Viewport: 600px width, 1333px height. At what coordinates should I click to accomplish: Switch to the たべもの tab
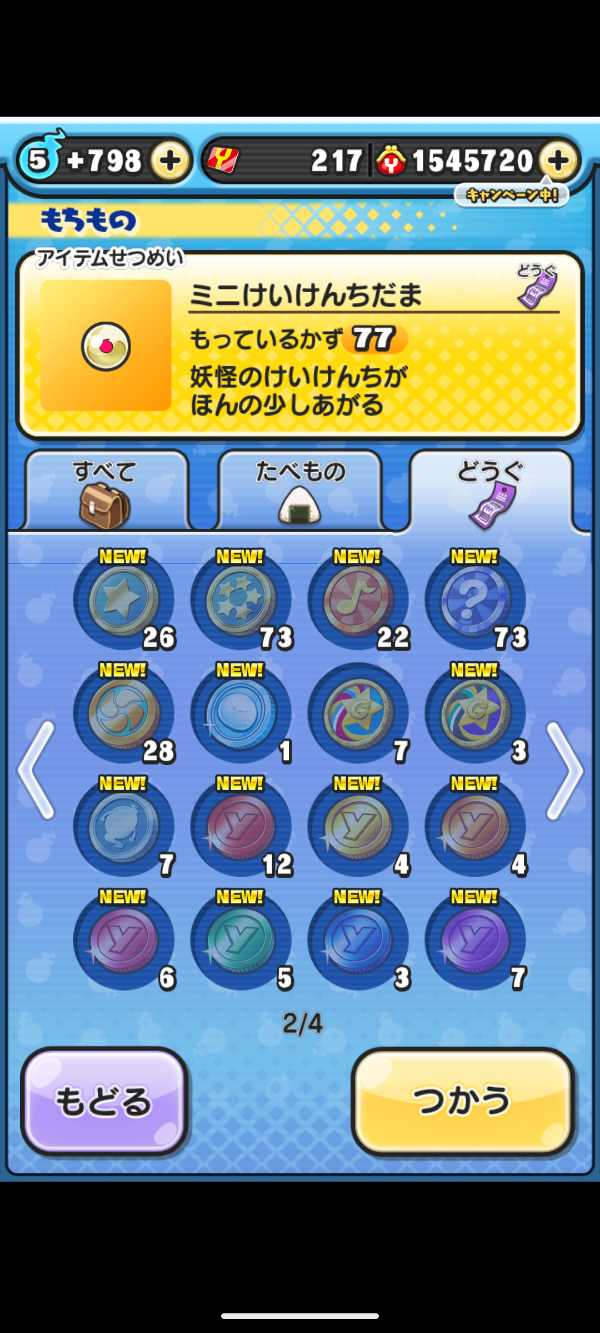click(x=299, y=490)
